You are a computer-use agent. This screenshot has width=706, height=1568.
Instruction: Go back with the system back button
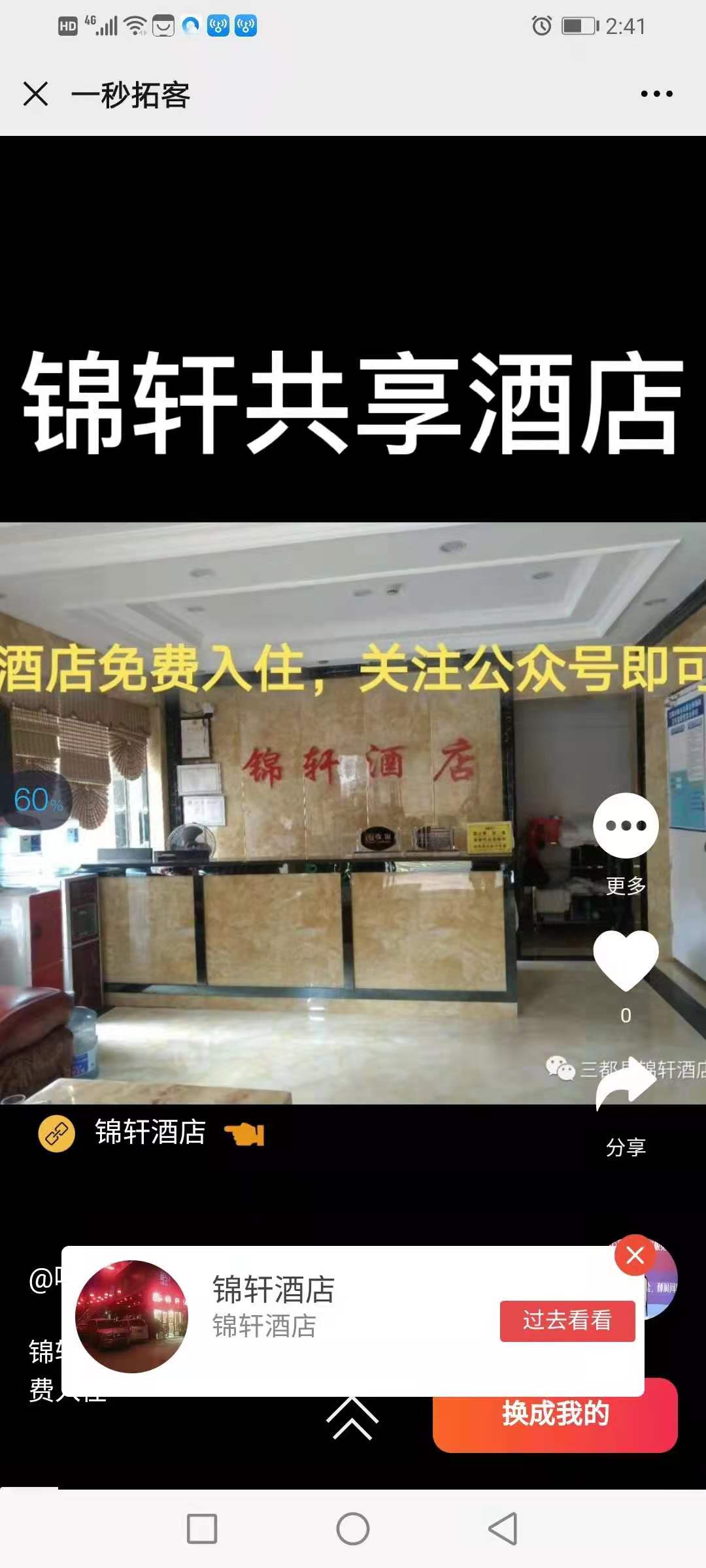(503, 1529)
